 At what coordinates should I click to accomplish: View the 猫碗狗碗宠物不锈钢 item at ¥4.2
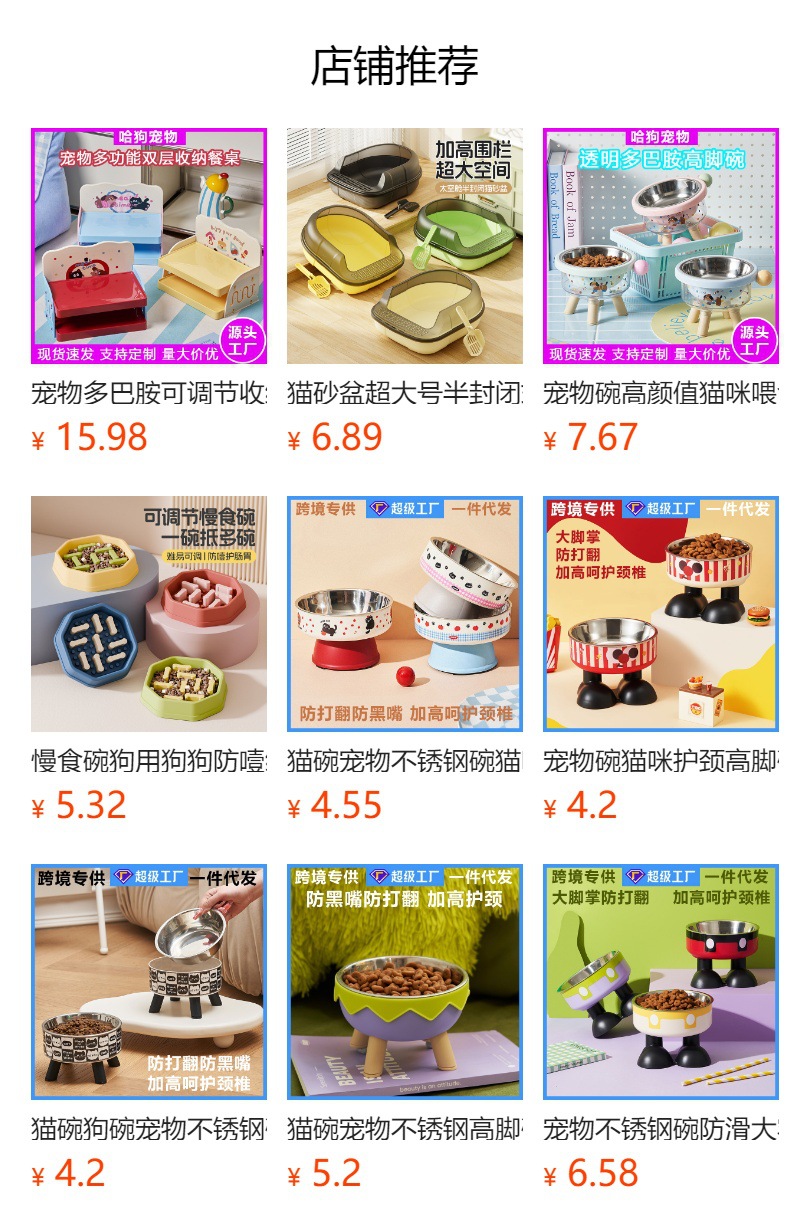149,1027
